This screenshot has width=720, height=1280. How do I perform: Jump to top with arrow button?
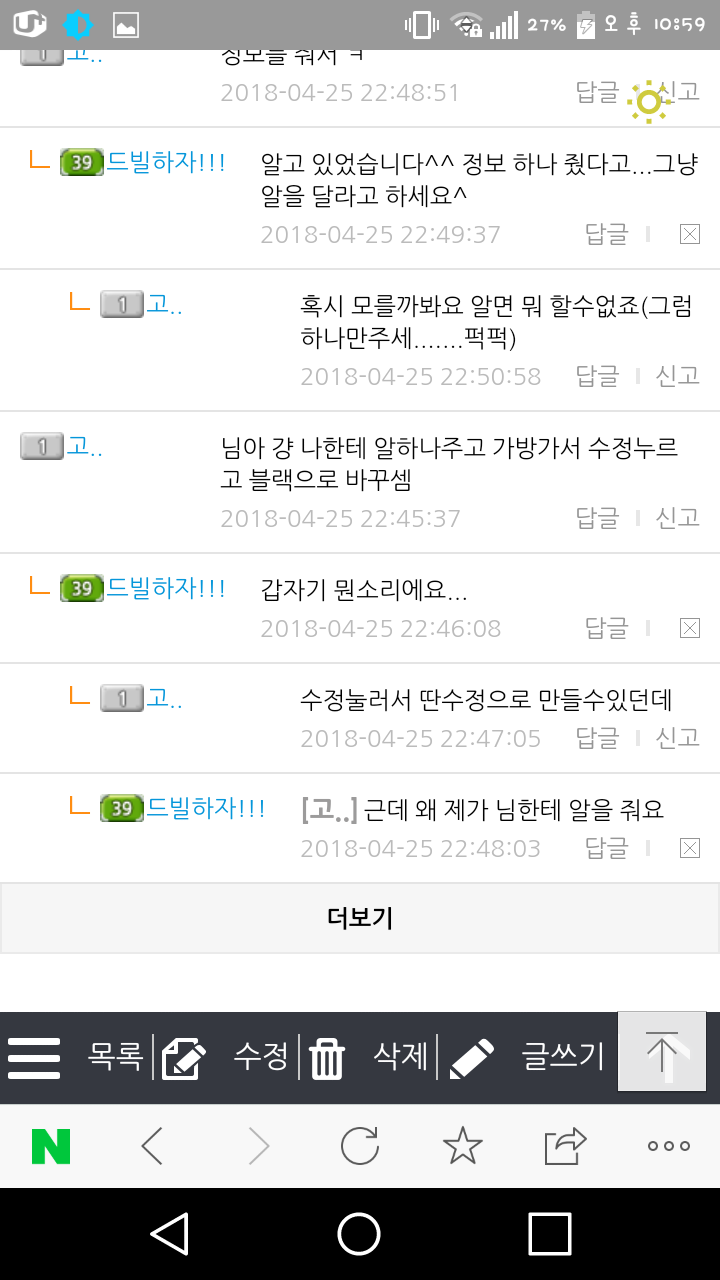click(x=662, y=1051)
